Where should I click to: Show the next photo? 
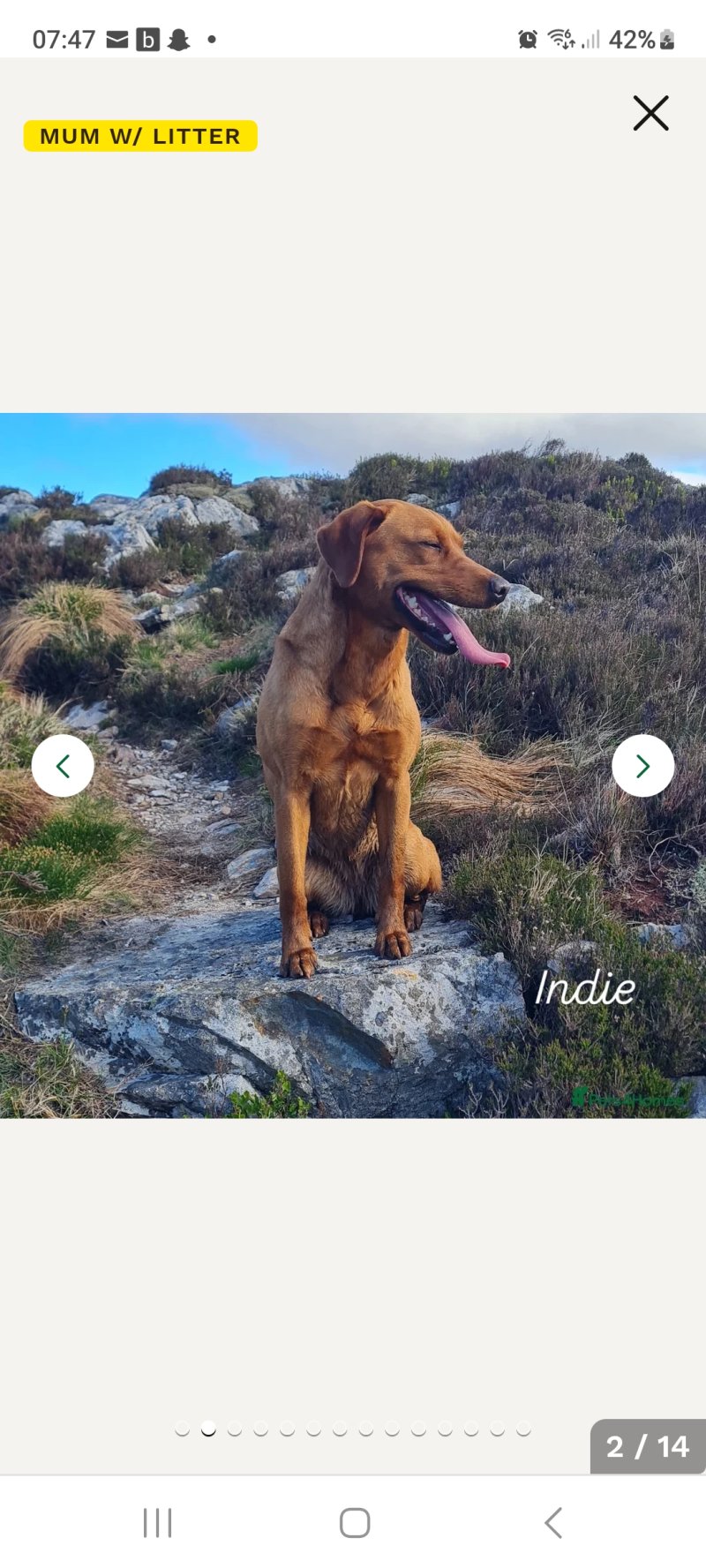pos(642,765)
